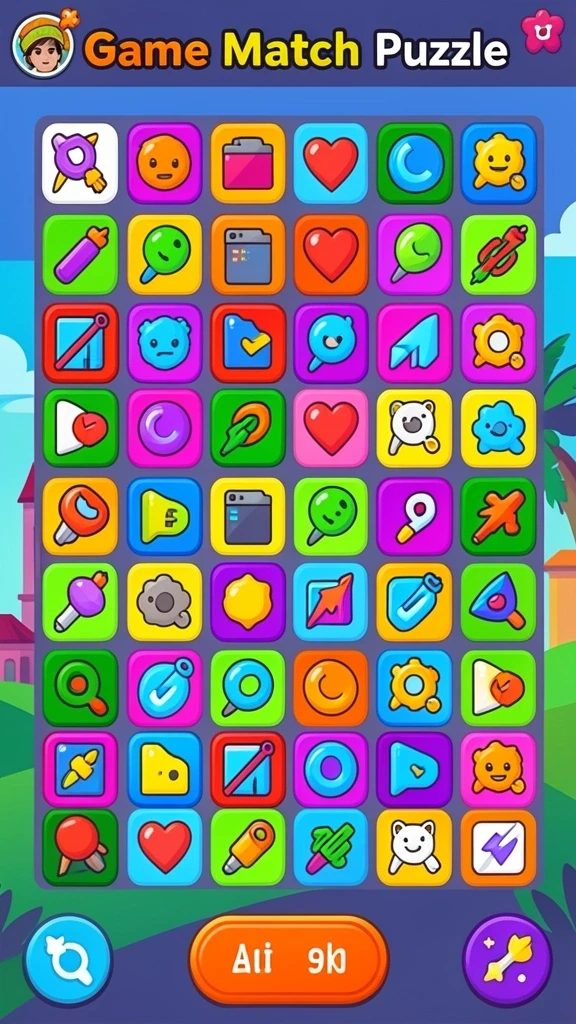Tap the pink flower icon in header
Screen dimensions: 576x1024
tap(542, 31)
